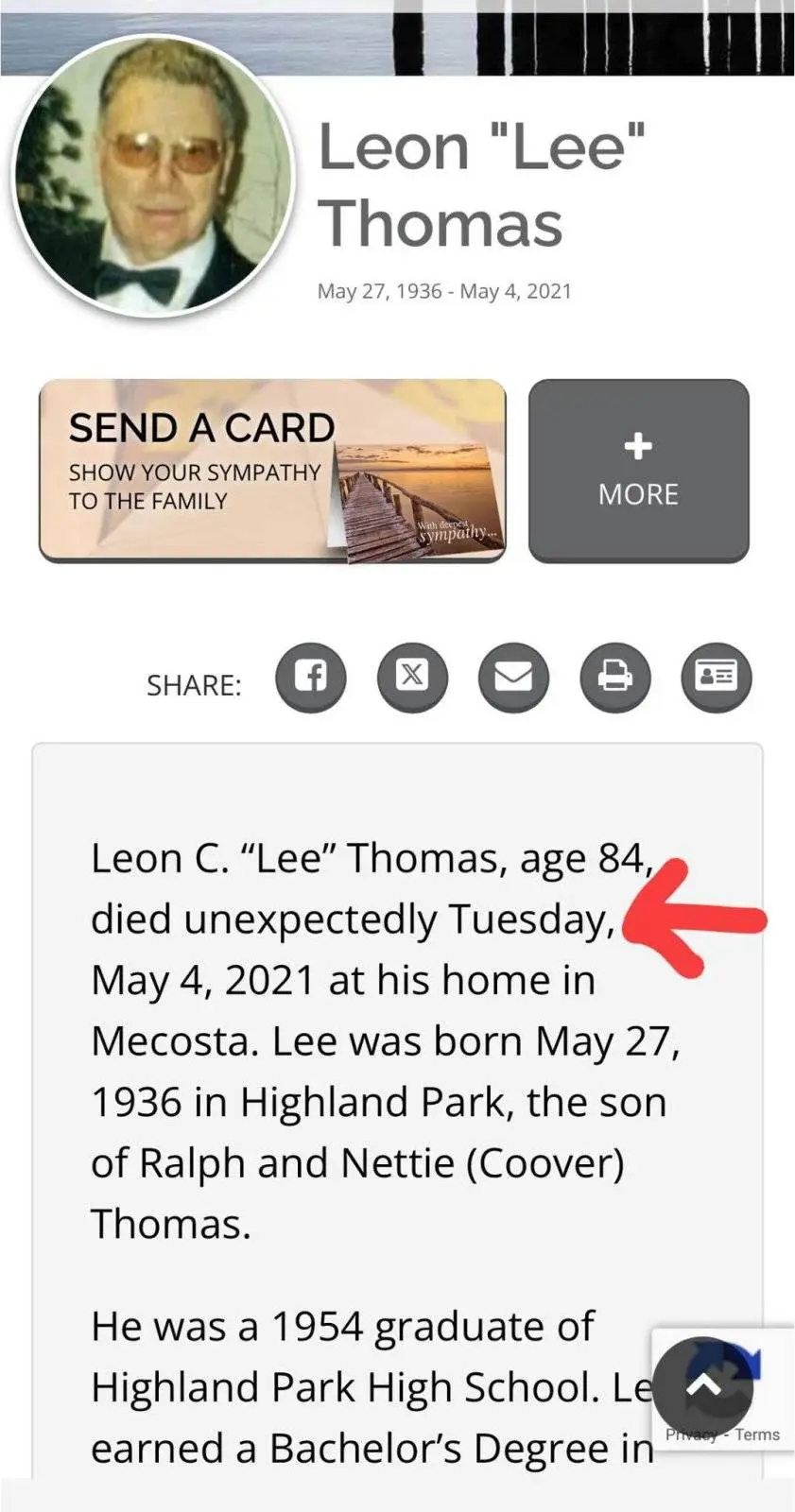Print this obituary page
This screenshot has width=795, height=1512.
click(x=615, y=677)
